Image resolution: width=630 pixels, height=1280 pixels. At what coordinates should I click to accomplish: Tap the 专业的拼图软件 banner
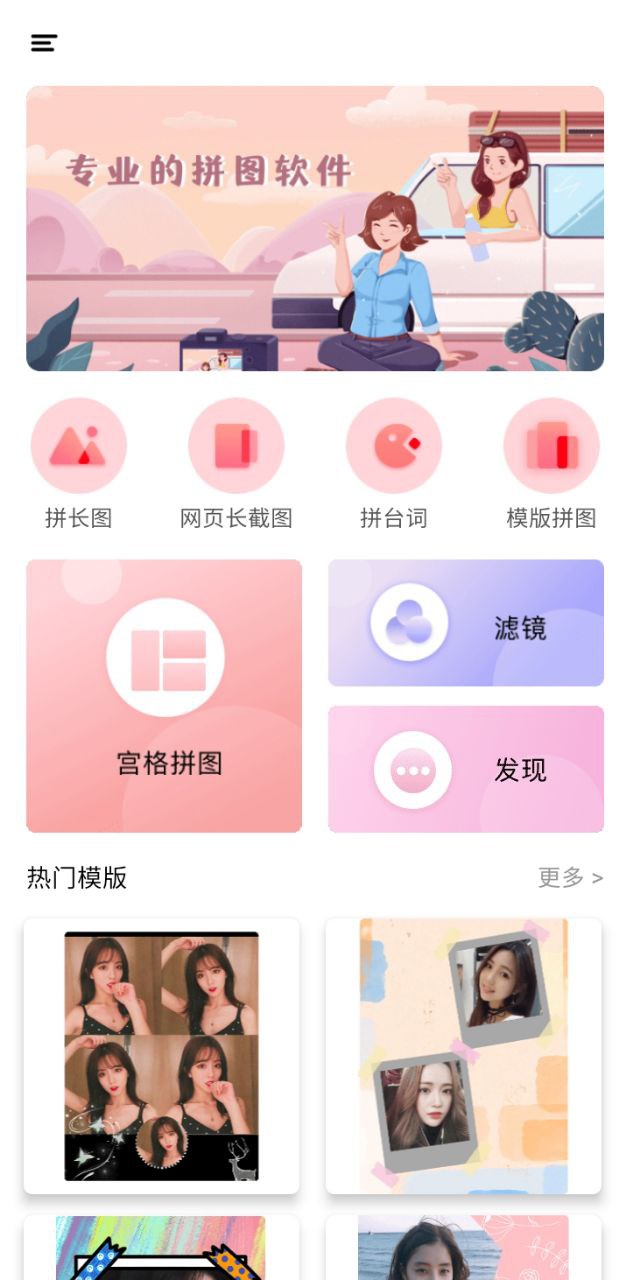click(x=315, y=228)
